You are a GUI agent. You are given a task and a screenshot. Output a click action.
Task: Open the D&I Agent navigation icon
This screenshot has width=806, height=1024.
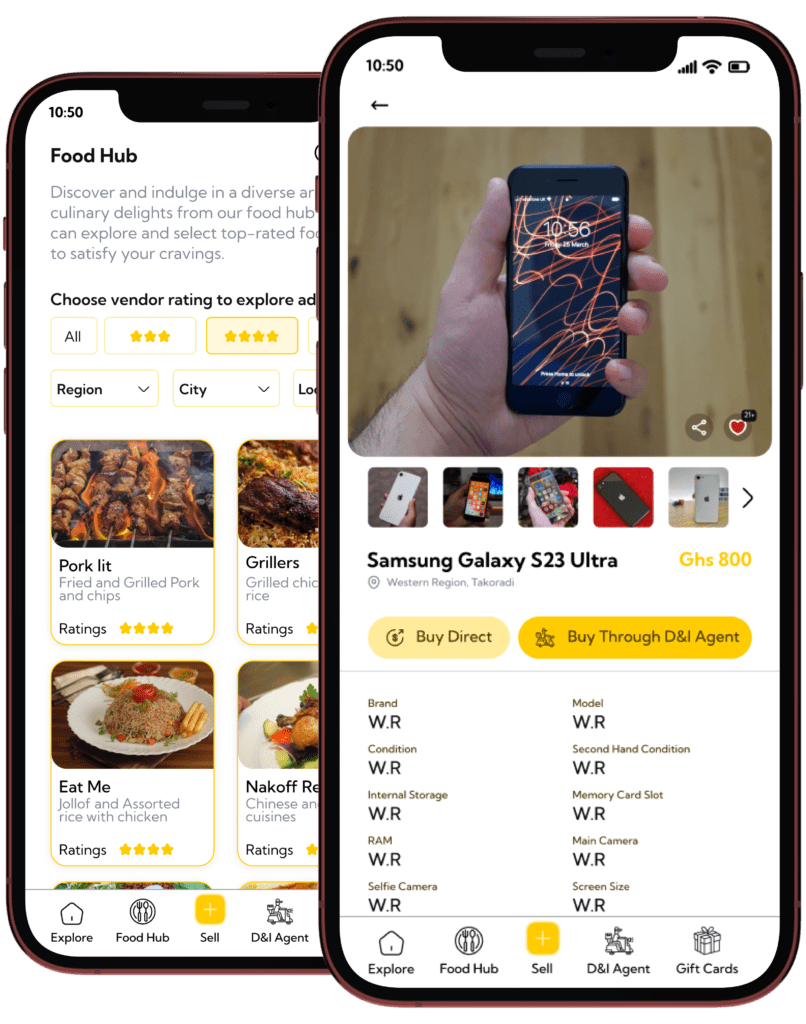tap(618, 940)
